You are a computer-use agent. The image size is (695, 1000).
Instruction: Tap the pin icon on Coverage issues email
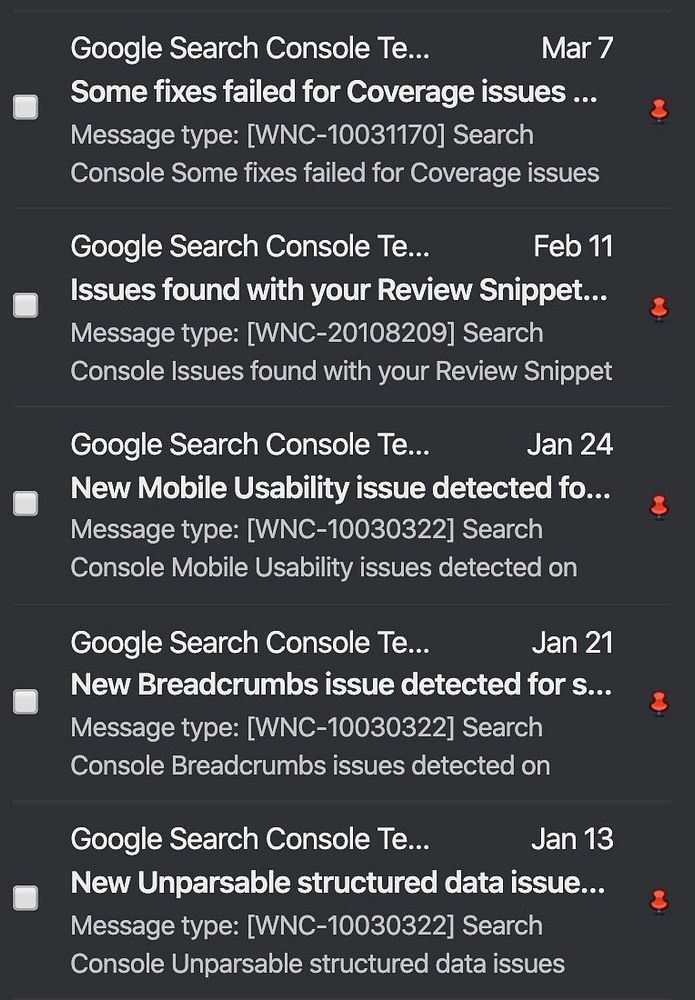pyautogui.click(x=658, y=111)
